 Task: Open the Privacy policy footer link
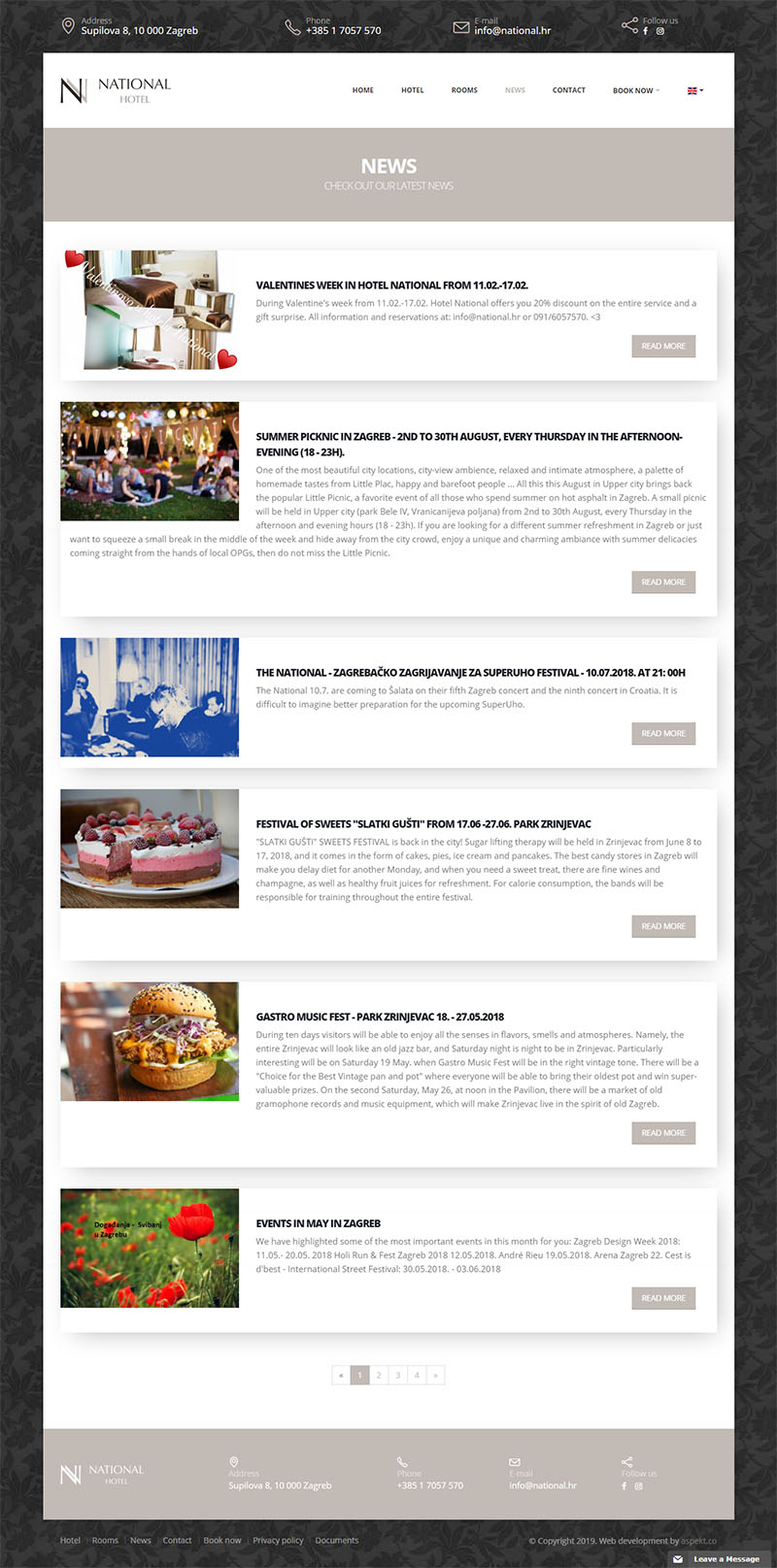point(278,1540)
